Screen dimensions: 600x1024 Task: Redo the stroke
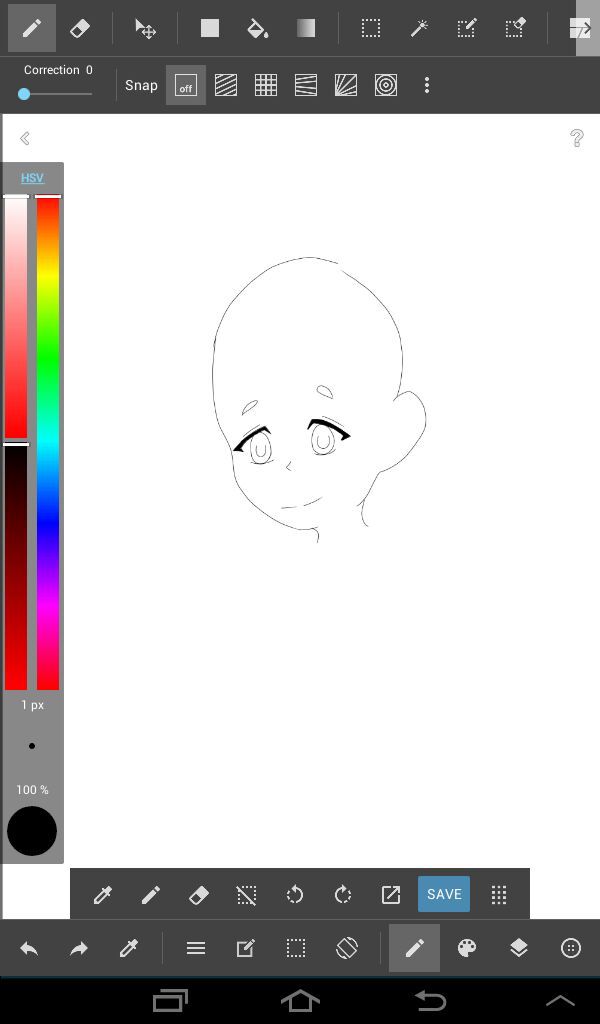(x=79, y=948)
